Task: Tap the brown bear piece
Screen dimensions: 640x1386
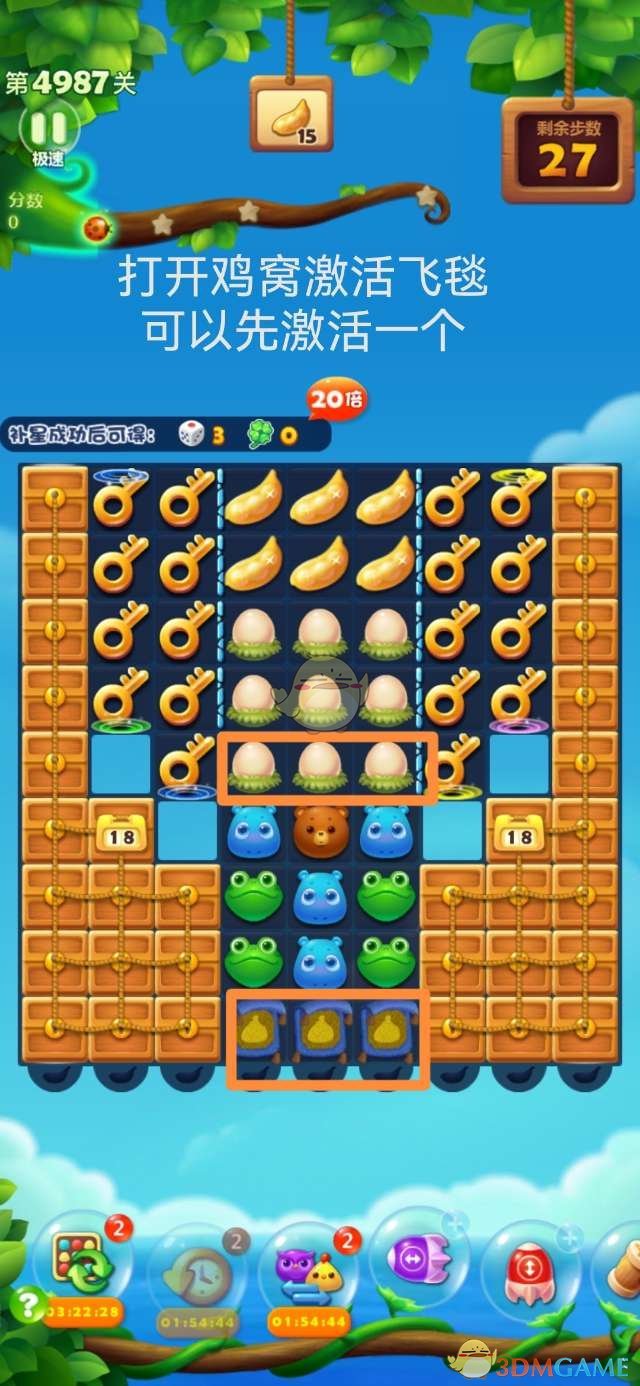Action: pos(321,831)
